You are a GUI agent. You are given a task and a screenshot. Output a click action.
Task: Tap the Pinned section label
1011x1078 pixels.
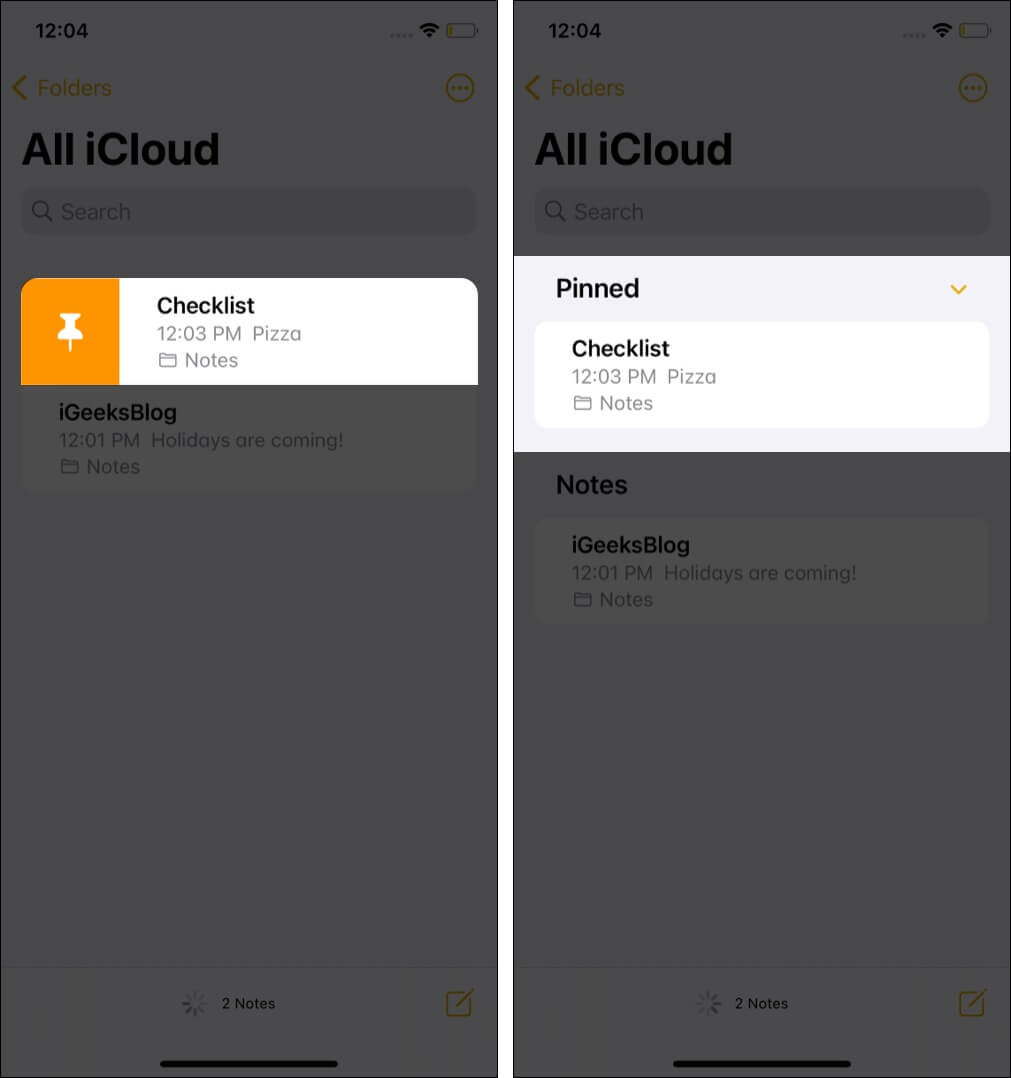click(597, 289)
